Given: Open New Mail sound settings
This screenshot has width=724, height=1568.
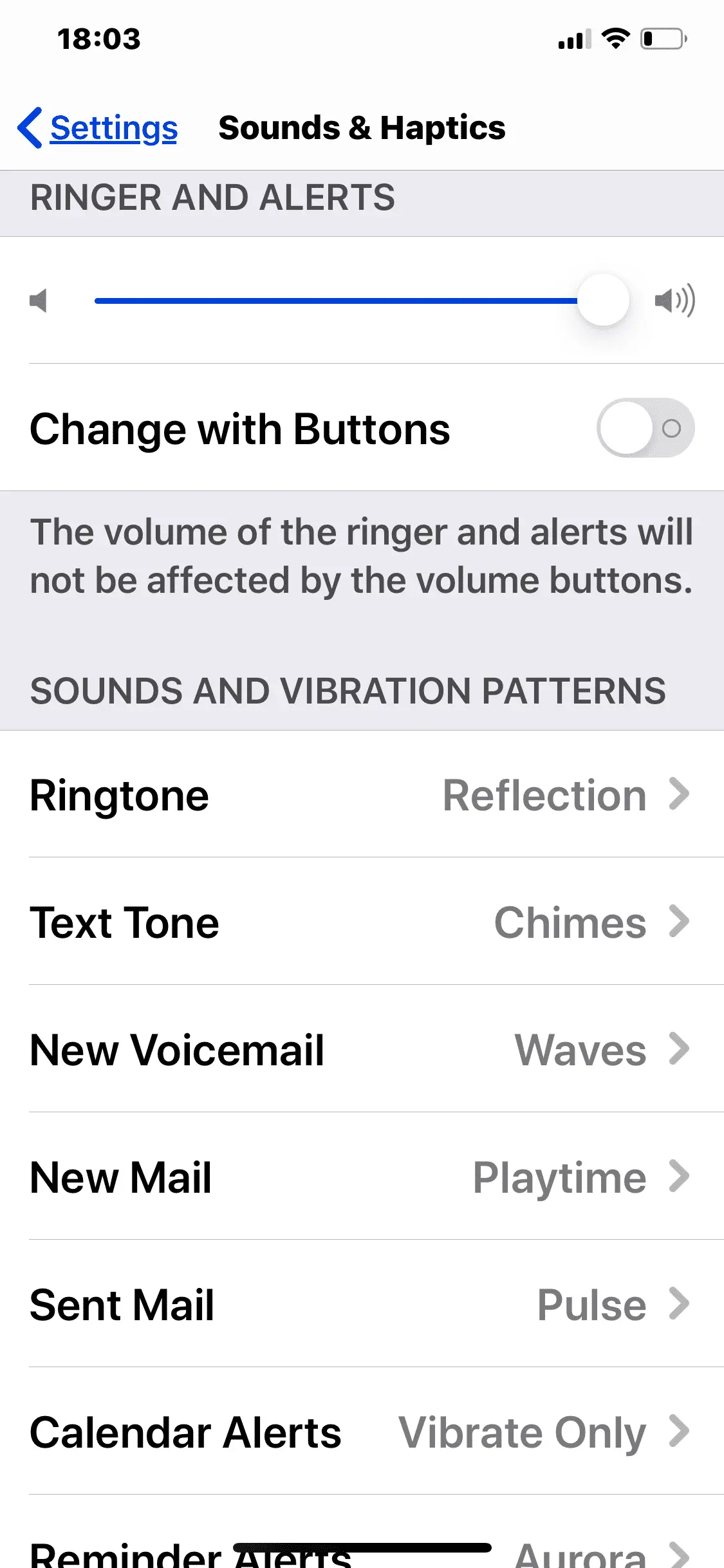Looking at the screenshot, I should [360, 1177].
